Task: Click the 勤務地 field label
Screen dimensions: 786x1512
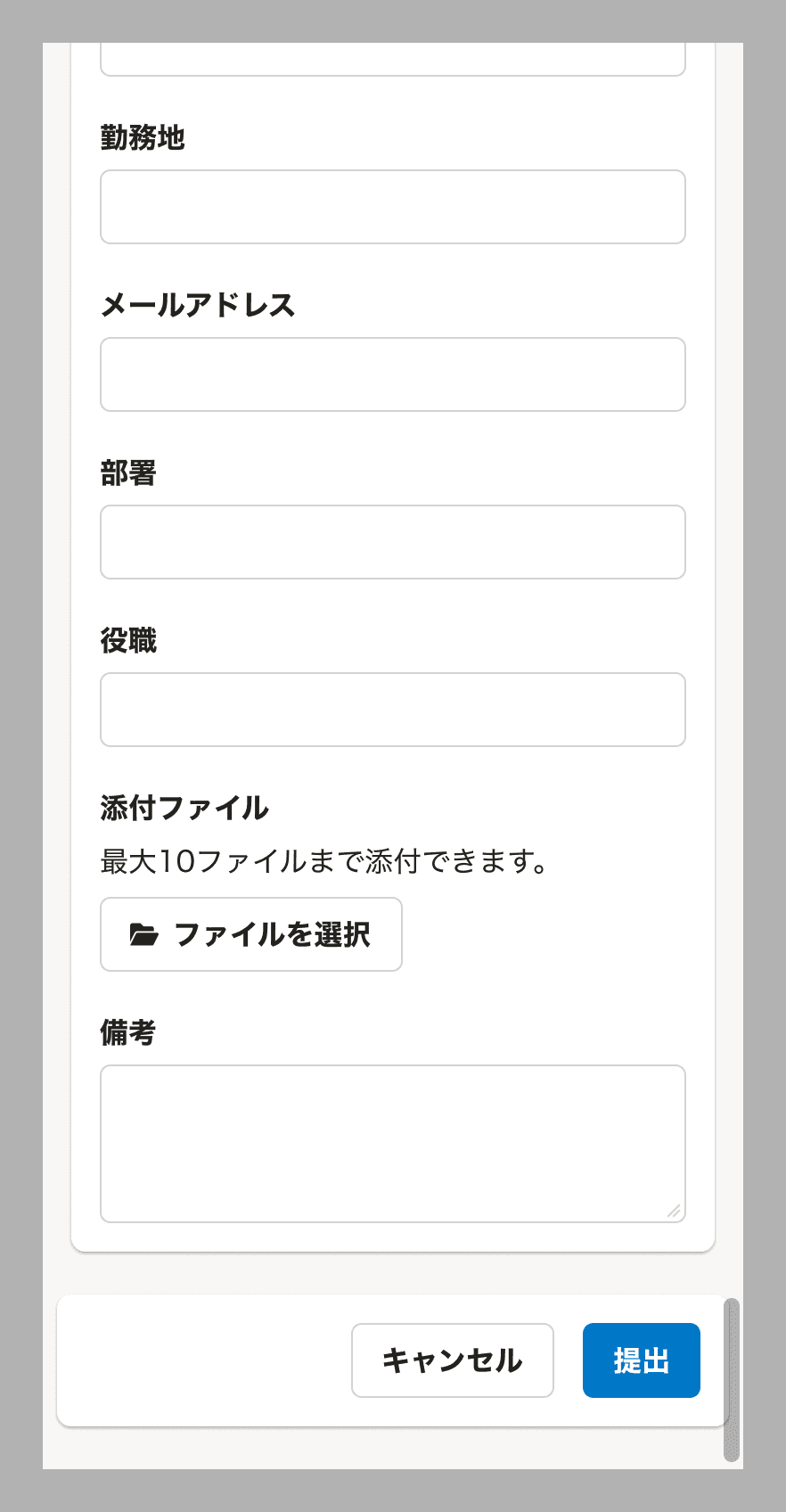Action: tap(143, 137)
